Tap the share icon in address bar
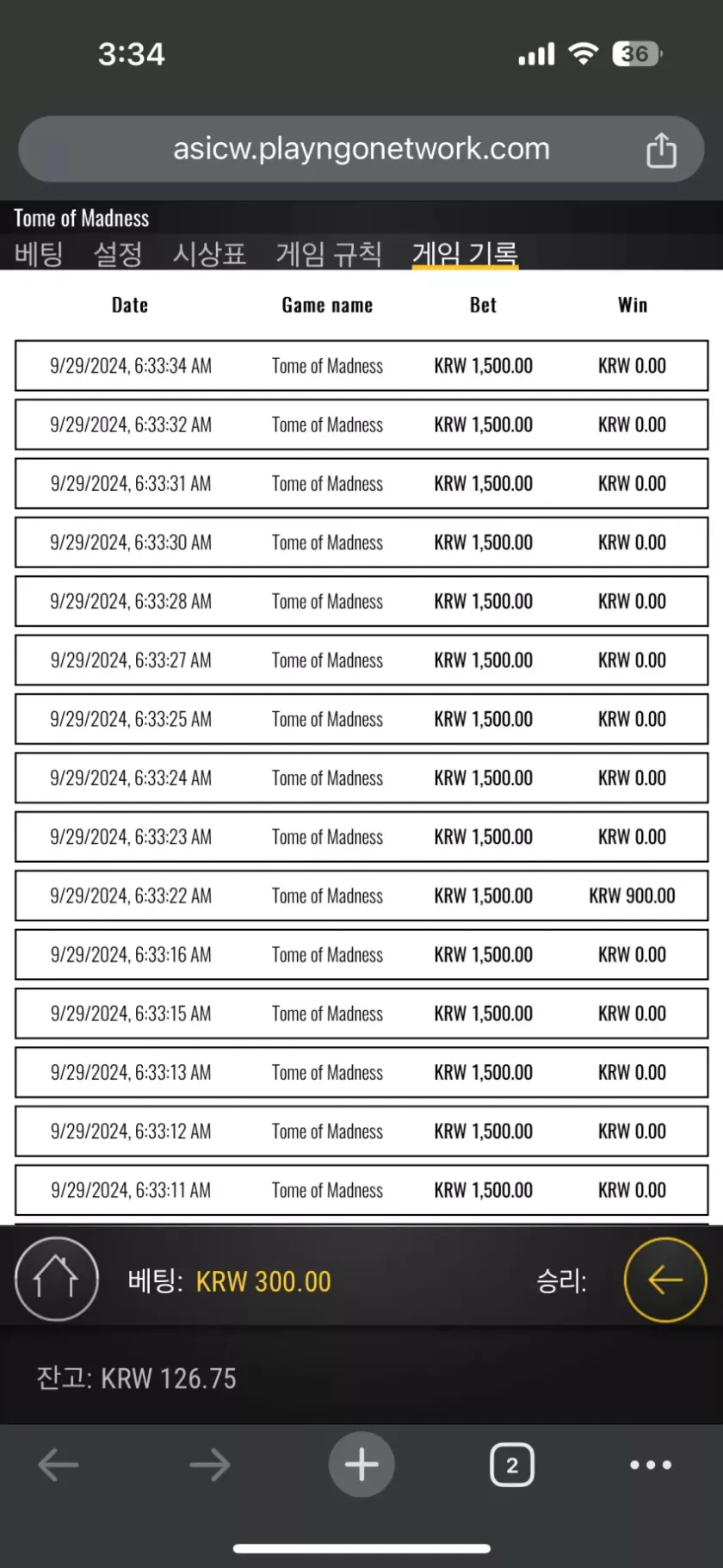 [x=661, y=150]
